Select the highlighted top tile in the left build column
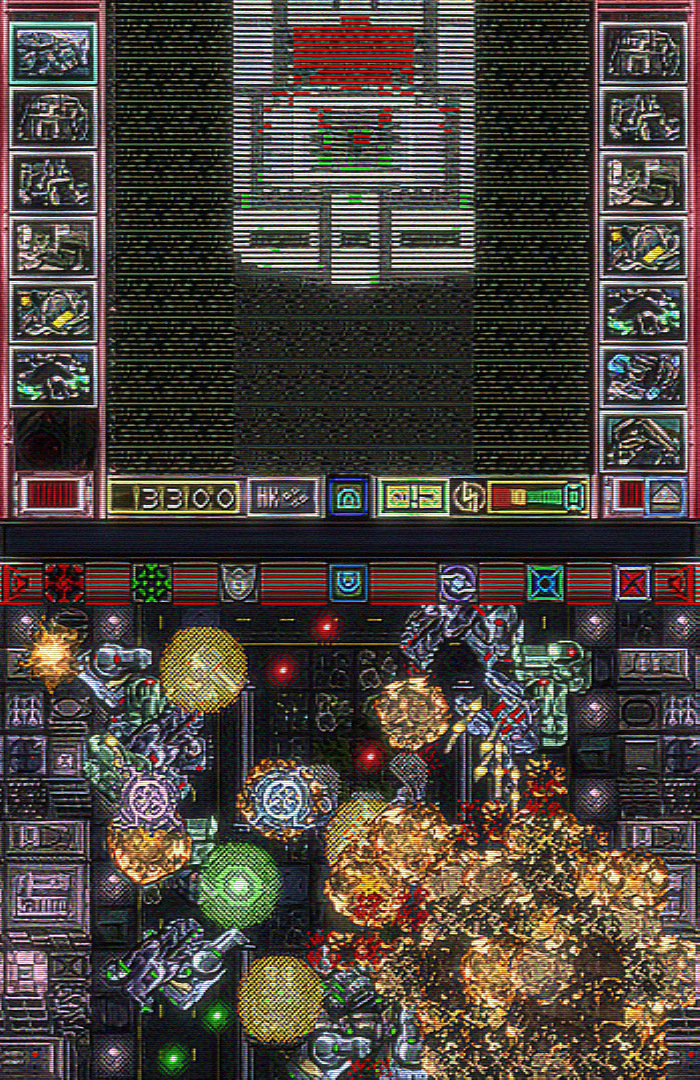 [53, 53]
